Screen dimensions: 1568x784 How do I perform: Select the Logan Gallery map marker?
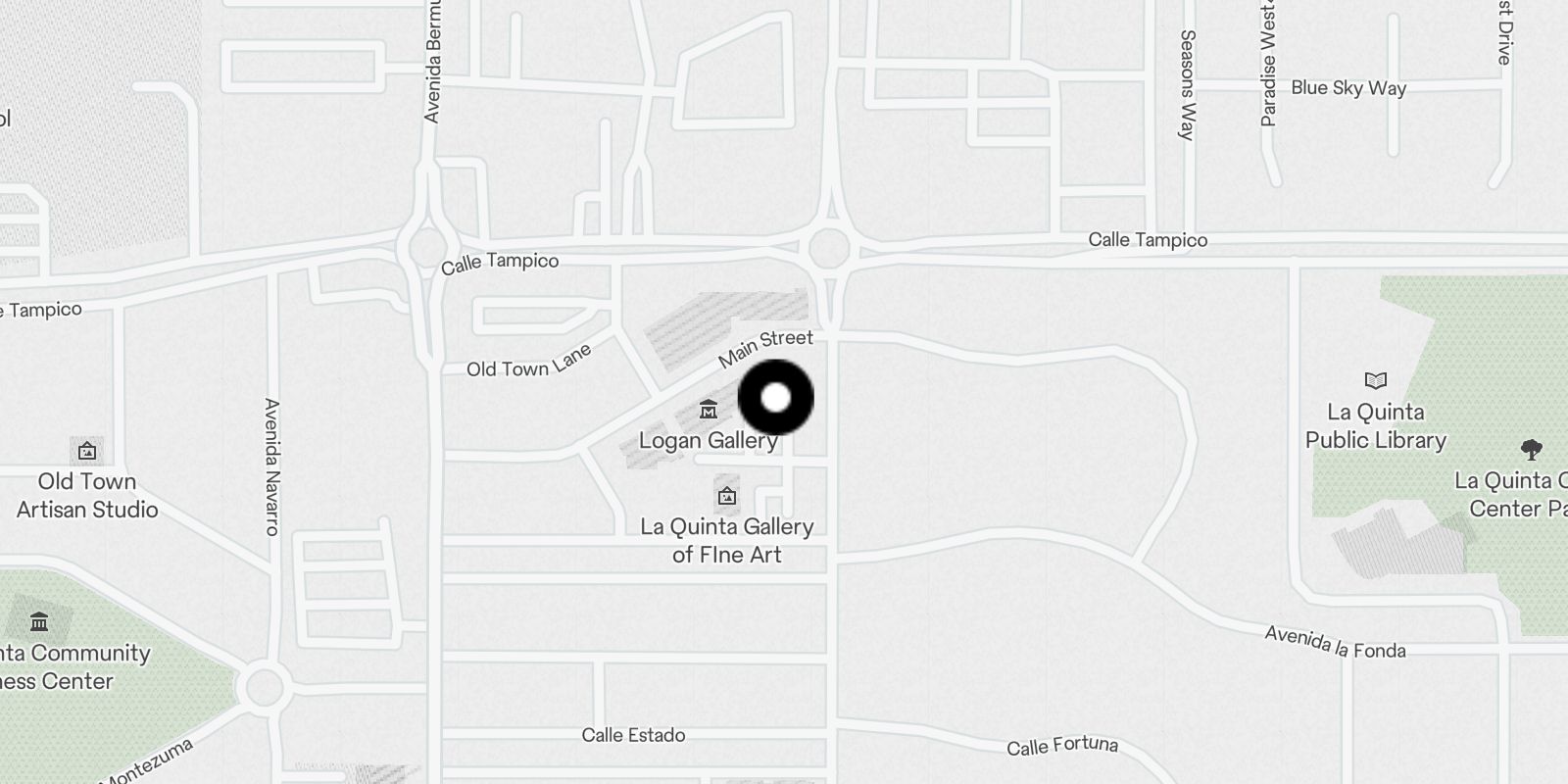[x=708, y=410]
